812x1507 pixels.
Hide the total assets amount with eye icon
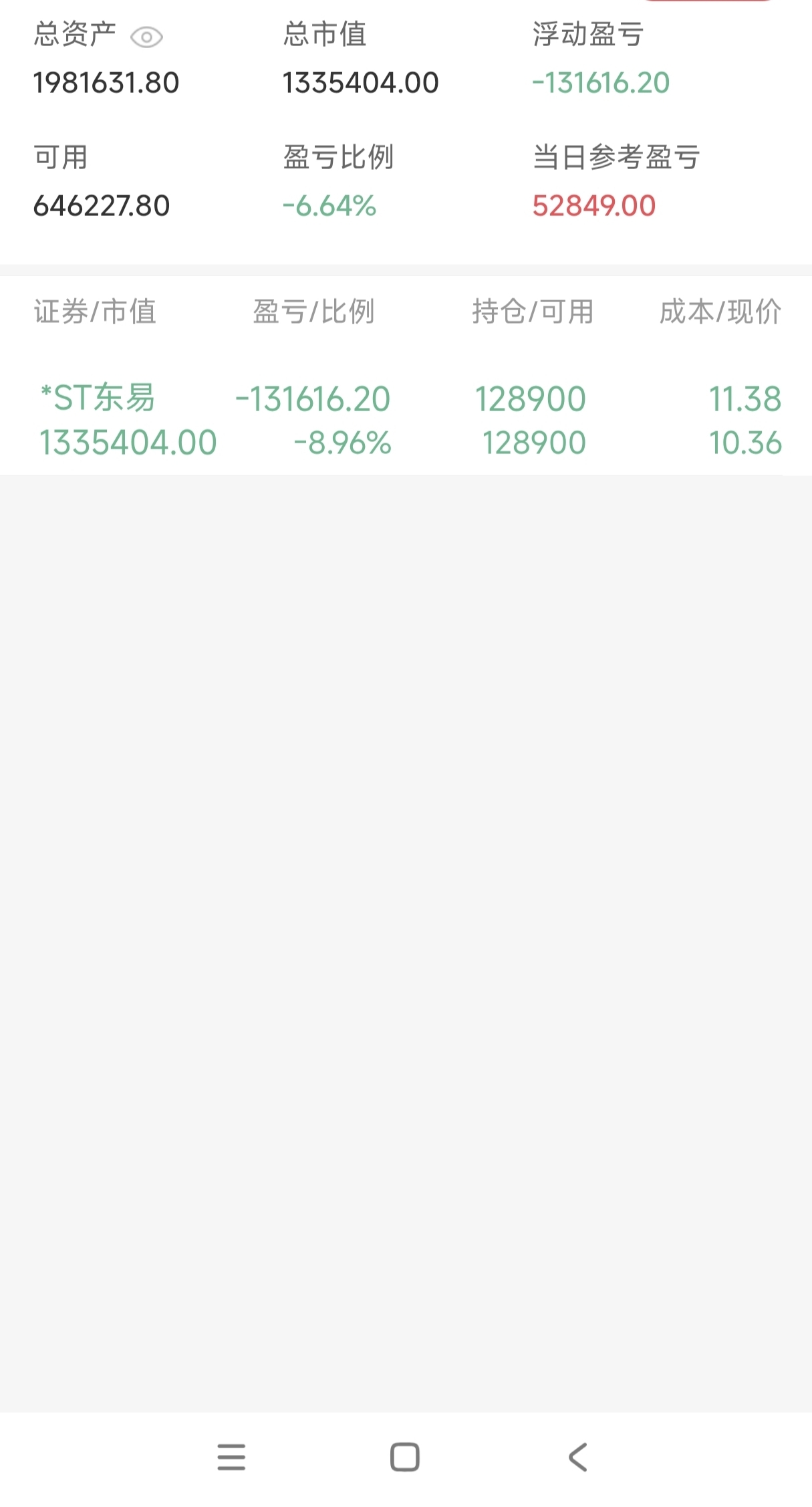[146, 37]
